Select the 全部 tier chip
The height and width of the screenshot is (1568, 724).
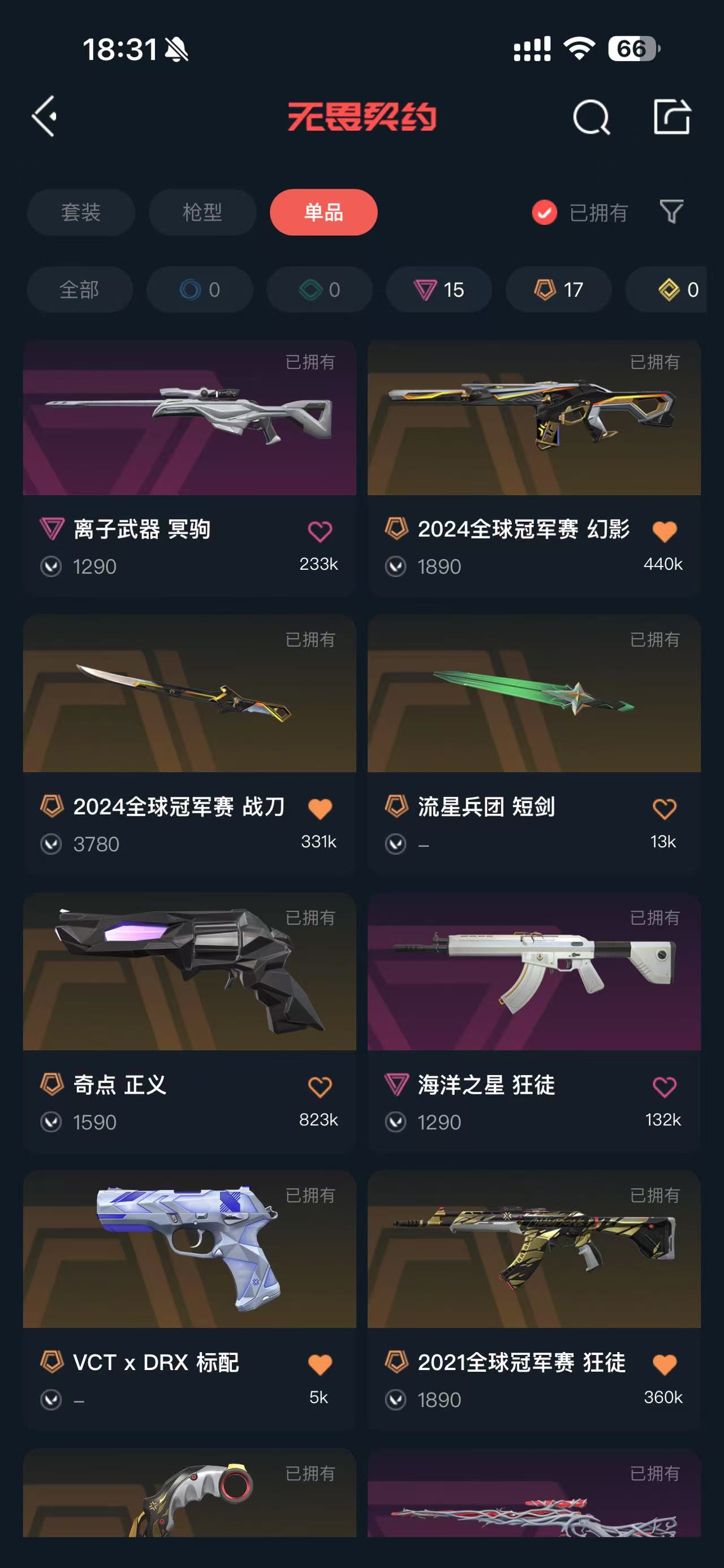79,290
